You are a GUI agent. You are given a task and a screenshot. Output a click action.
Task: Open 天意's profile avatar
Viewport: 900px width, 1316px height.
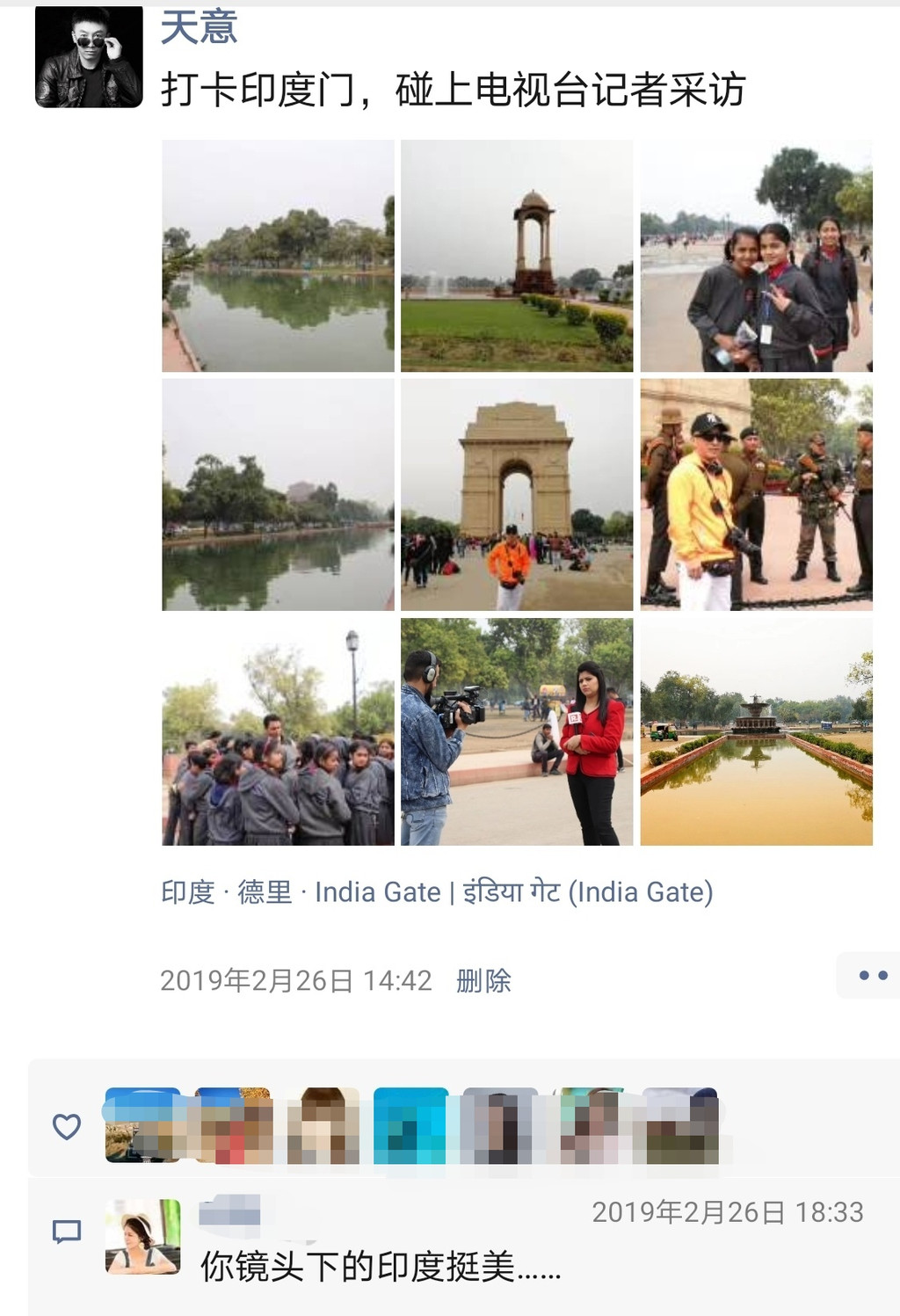pyautogui.click(x=89, y=57)
